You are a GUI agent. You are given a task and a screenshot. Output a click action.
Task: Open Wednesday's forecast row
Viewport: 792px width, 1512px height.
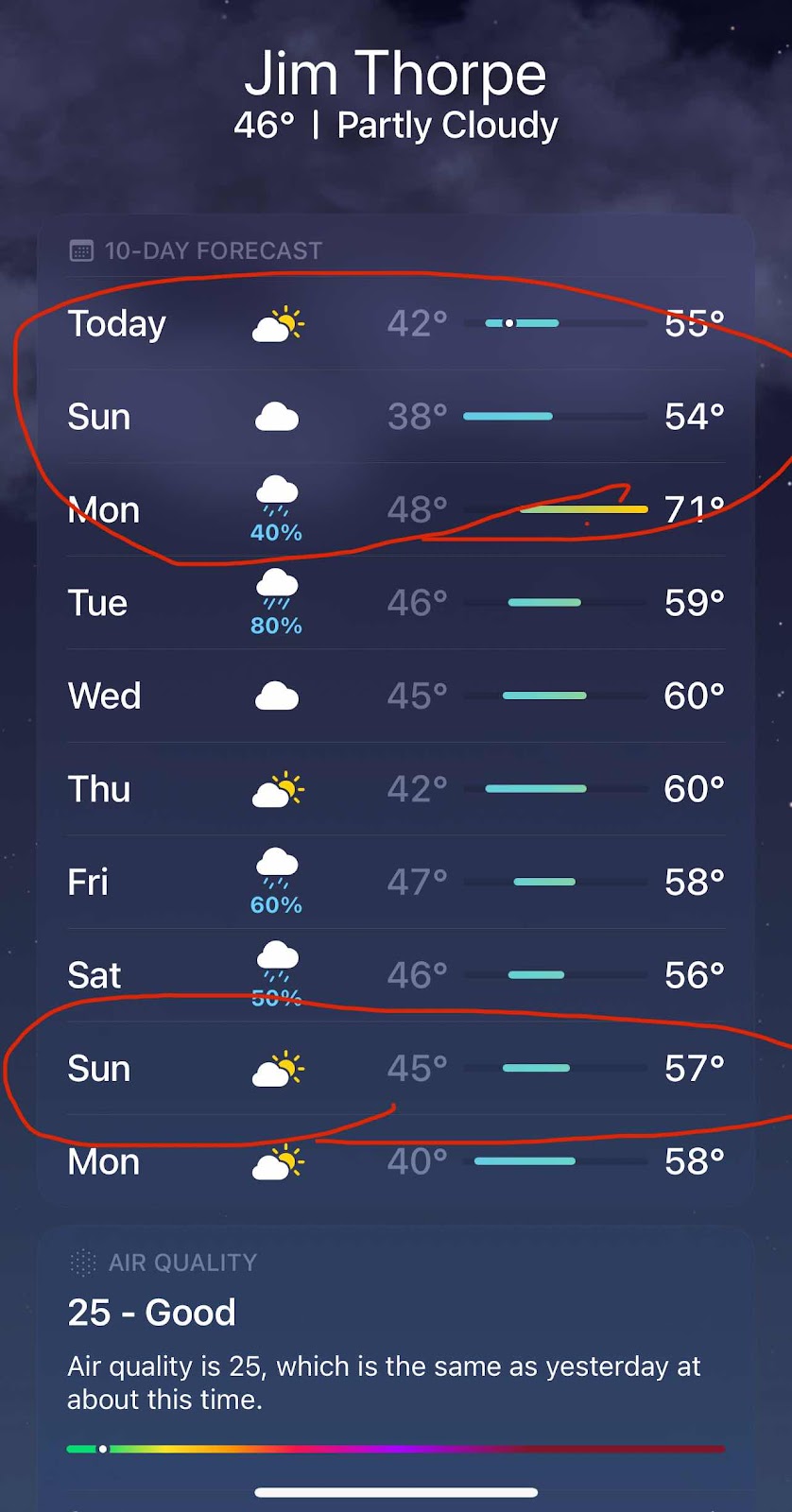tap(396, 696)
